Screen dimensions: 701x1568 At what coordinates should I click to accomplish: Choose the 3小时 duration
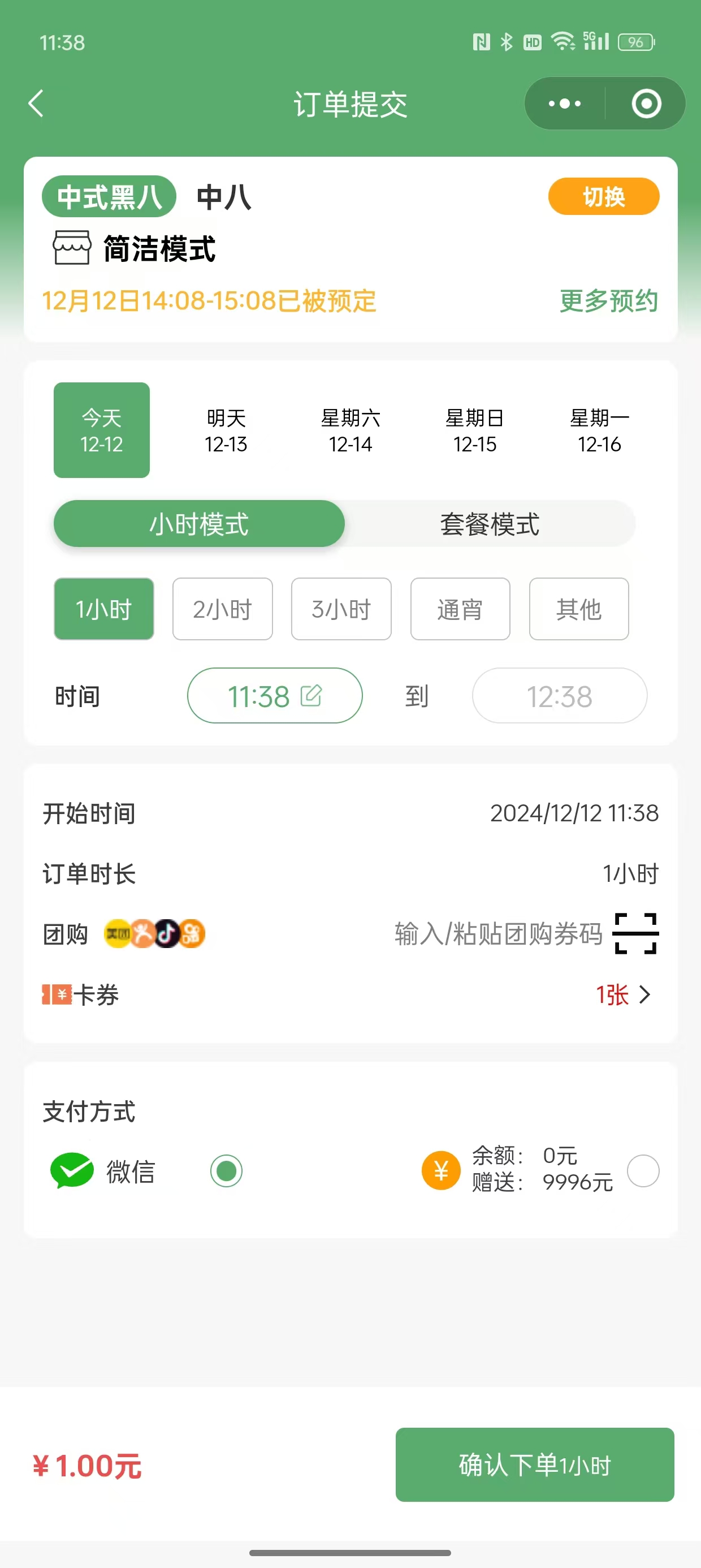pos(341,609)
